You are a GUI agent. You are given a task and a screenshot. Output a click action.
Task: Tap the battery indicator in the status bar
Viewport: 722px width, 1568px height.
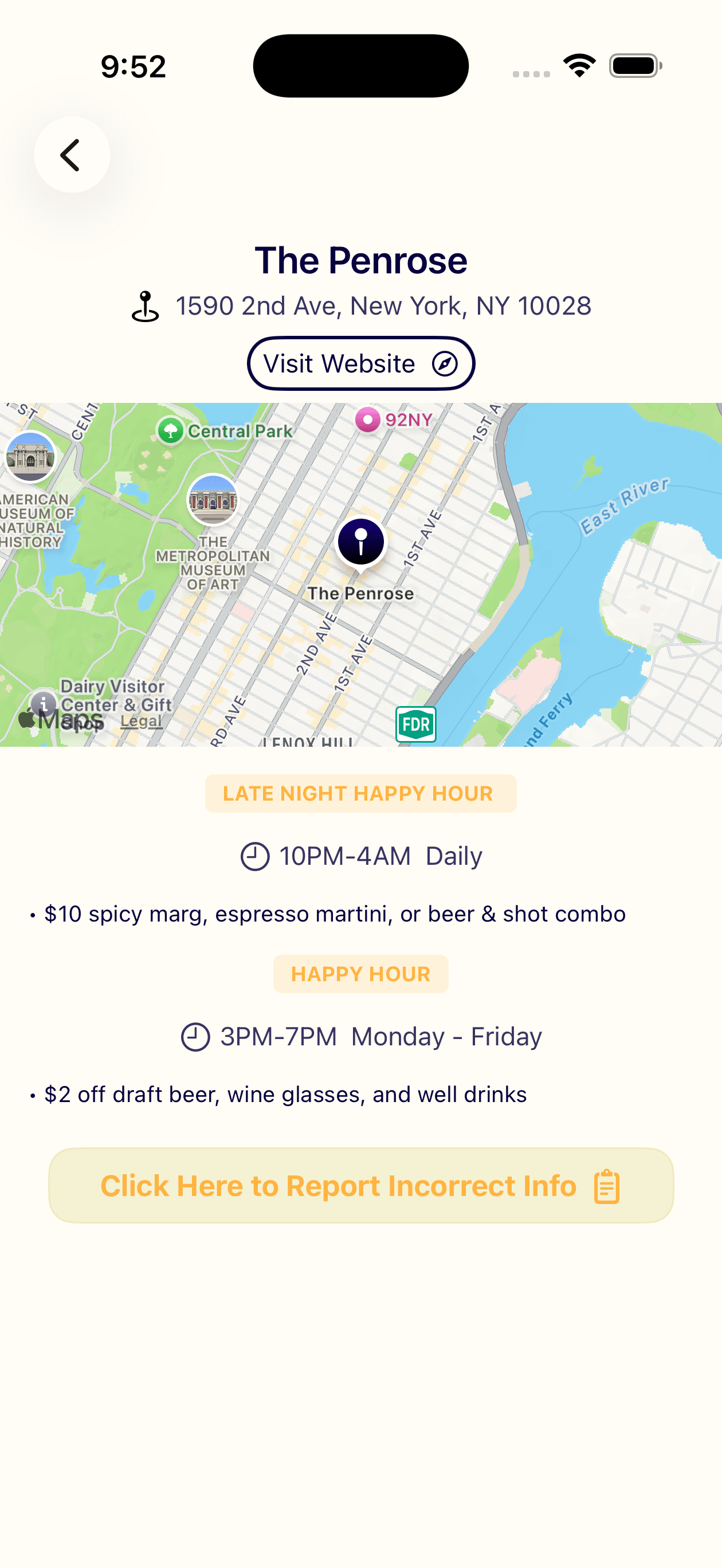(633, 66)
